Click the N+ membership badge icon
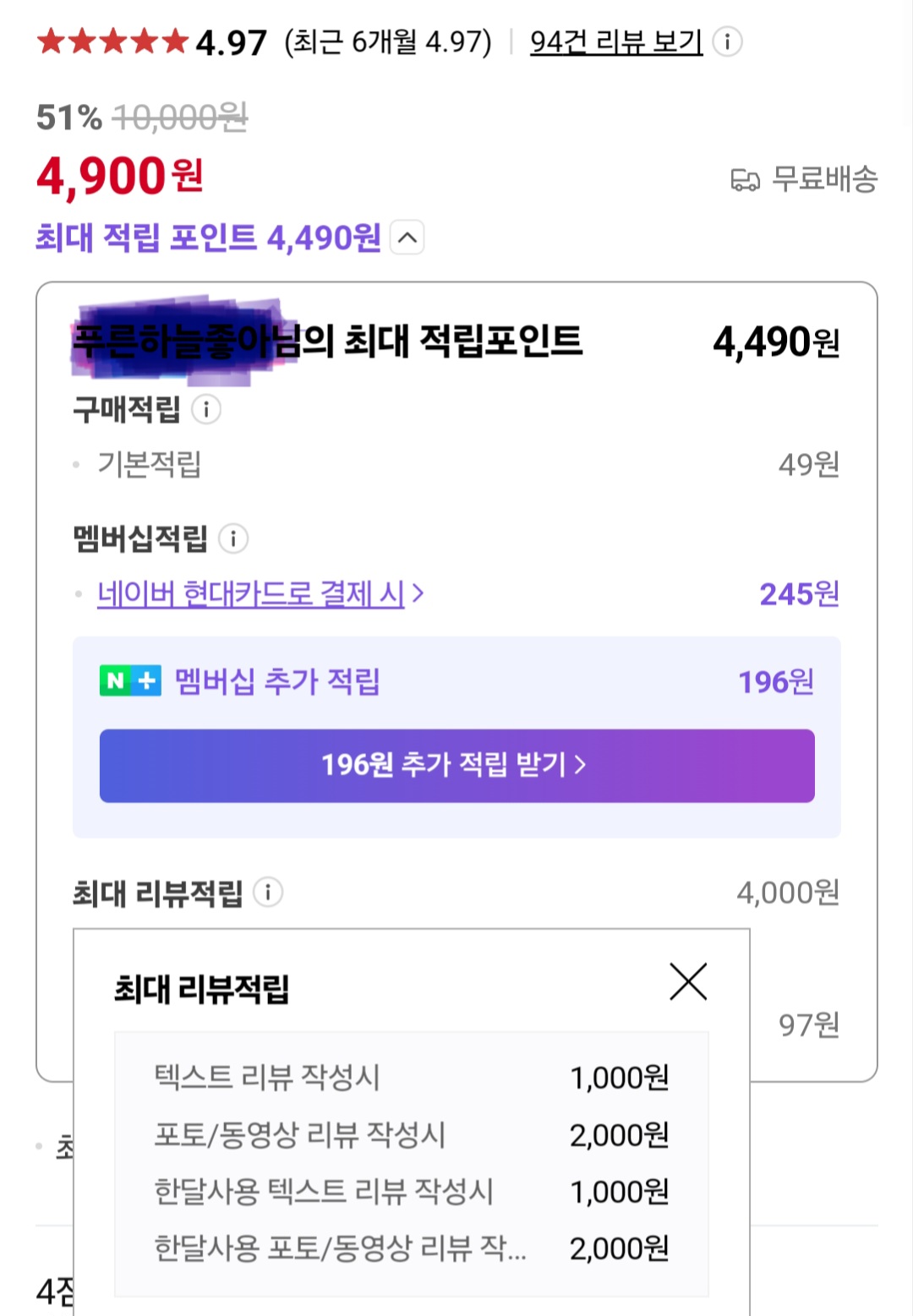 tap(129, 681)
